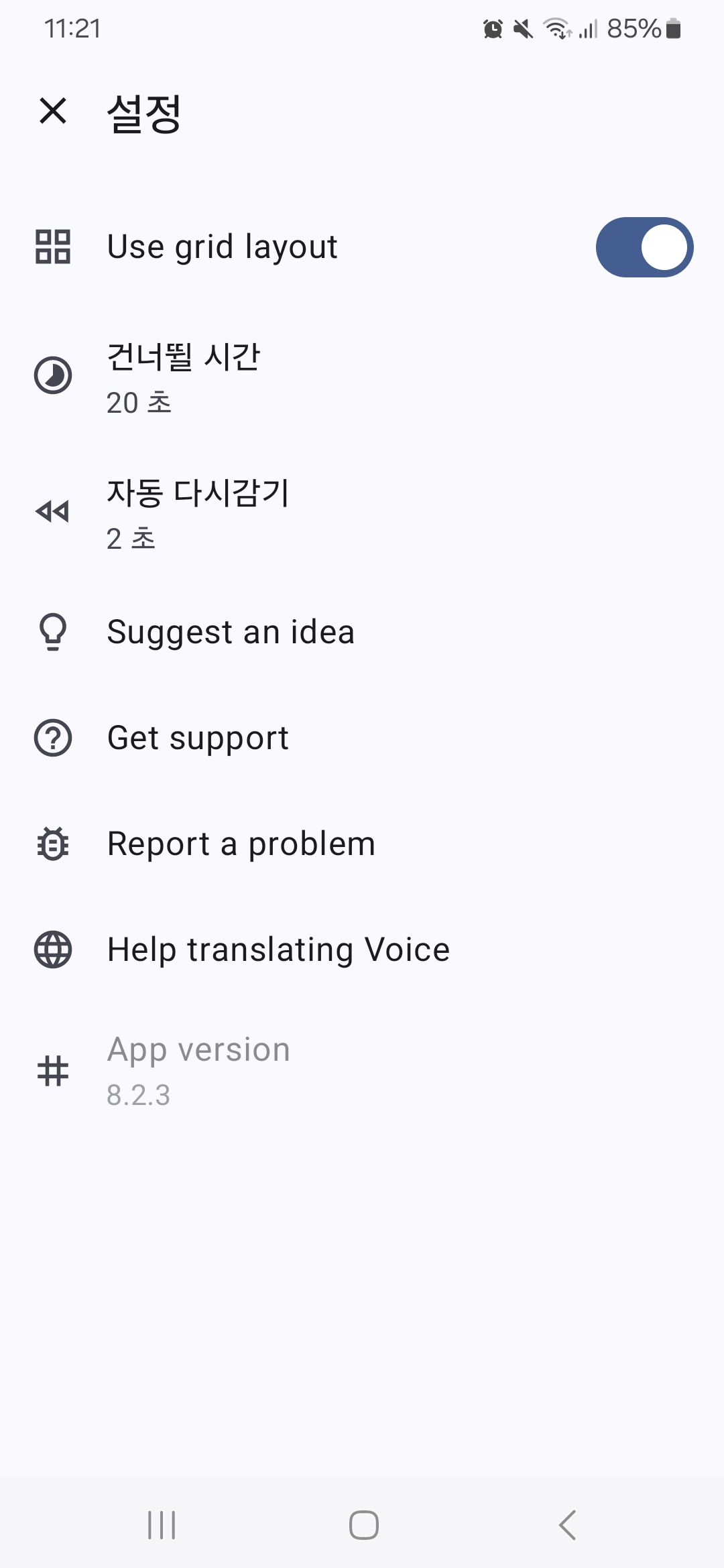
Task: Choose Report a problem
Action: click(241, 844)
